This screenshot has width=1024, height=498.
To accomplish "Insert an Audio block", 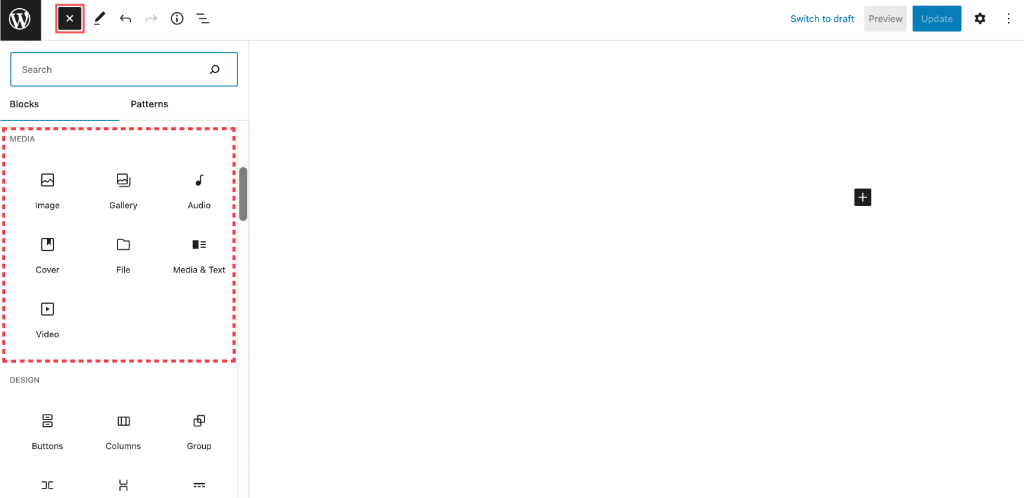I will tap(199, 189).
